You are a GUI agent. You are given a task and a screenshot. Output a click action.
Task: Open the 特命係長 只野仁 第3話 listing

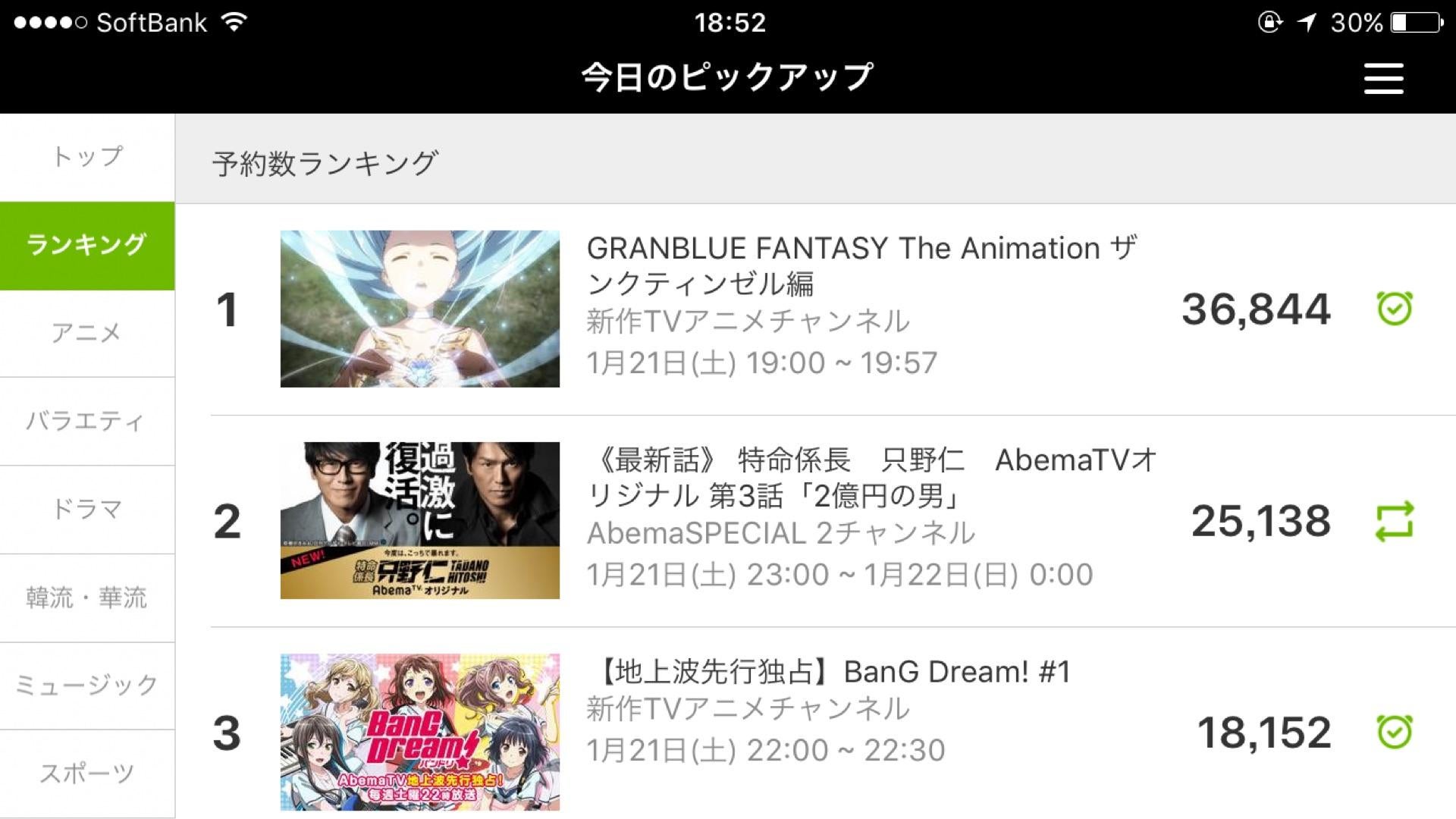[x=872, y=478]
